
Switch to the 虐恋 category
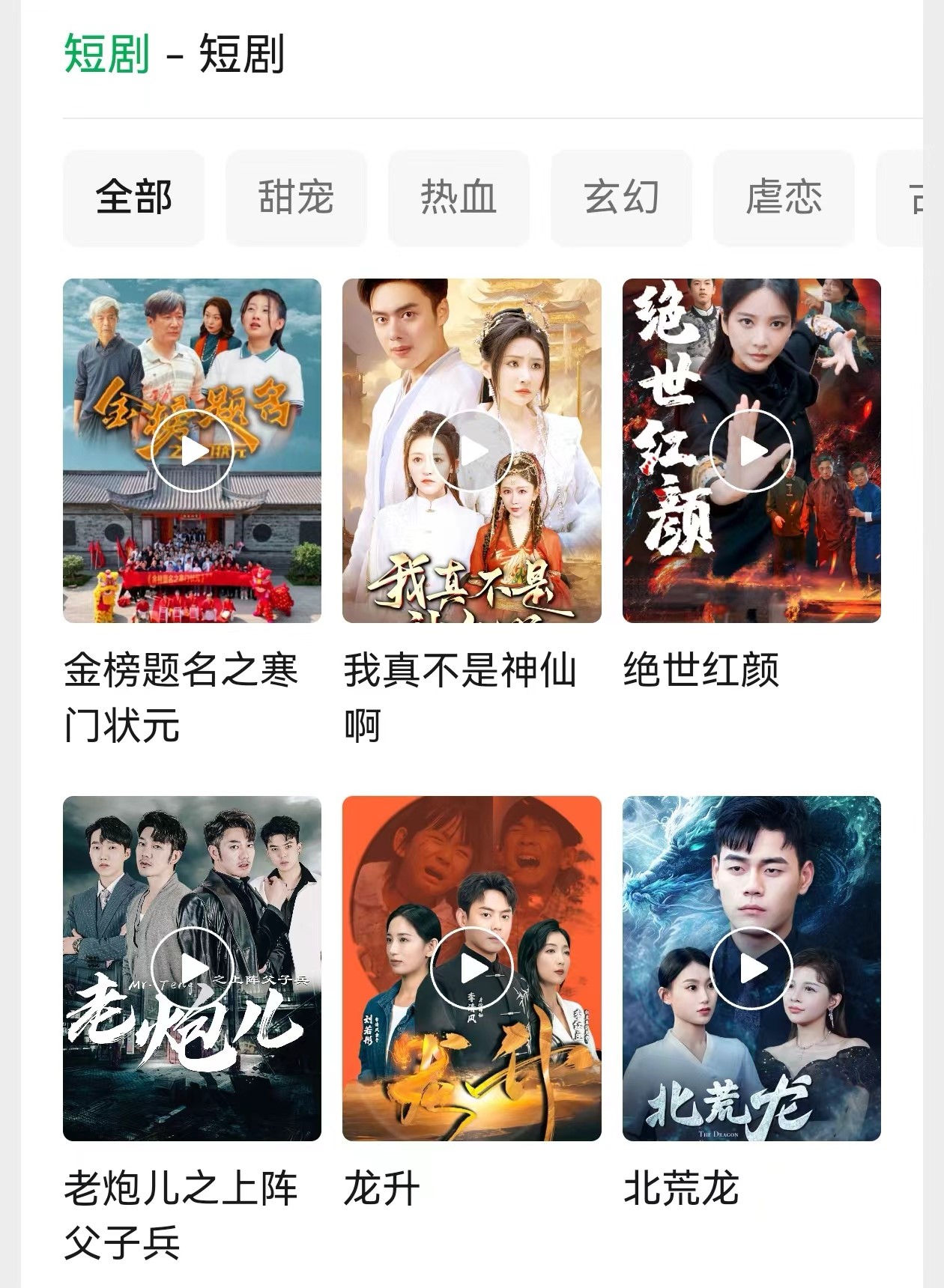pos(784,198)
